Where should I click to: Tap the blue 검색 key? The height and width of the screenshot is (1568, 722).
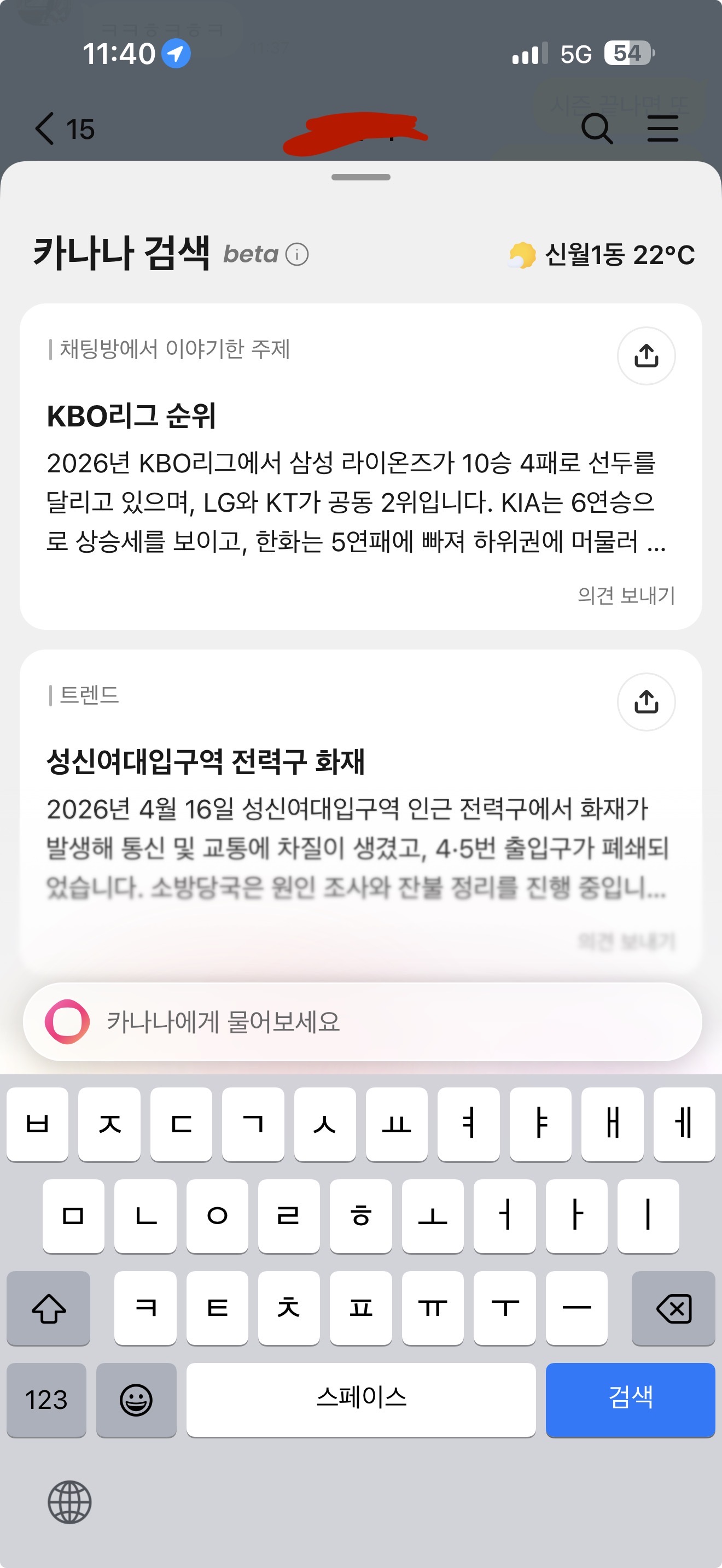click(630, 1399)
